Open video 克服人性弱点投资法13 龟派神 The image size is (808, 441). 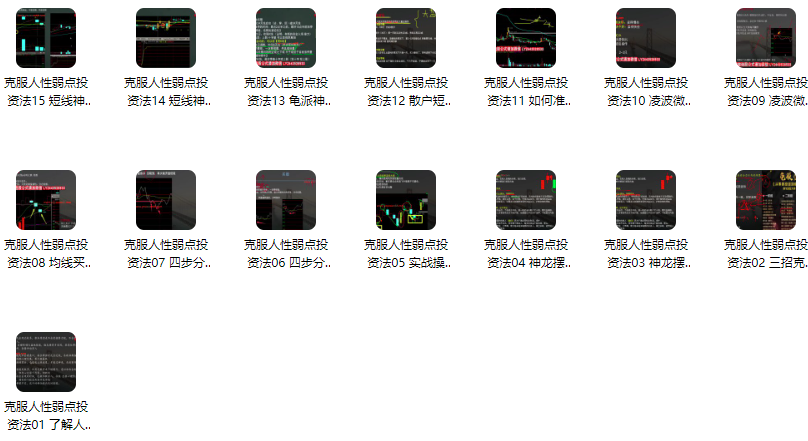coord(286,38)
